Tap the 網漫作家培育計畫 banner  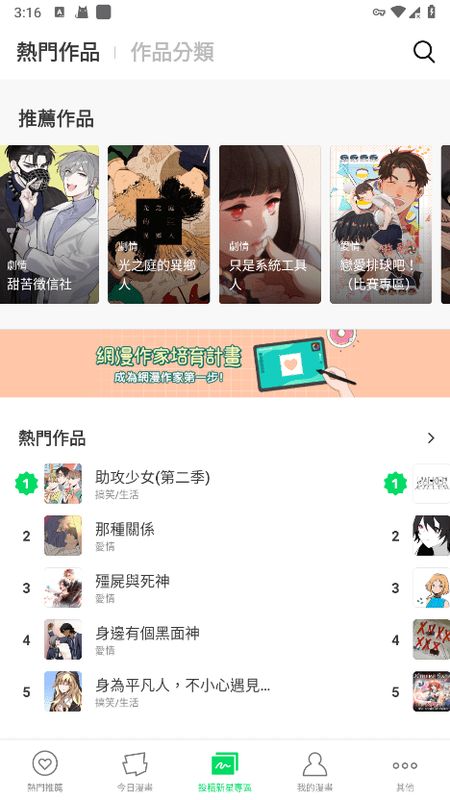tap(225, 363)
